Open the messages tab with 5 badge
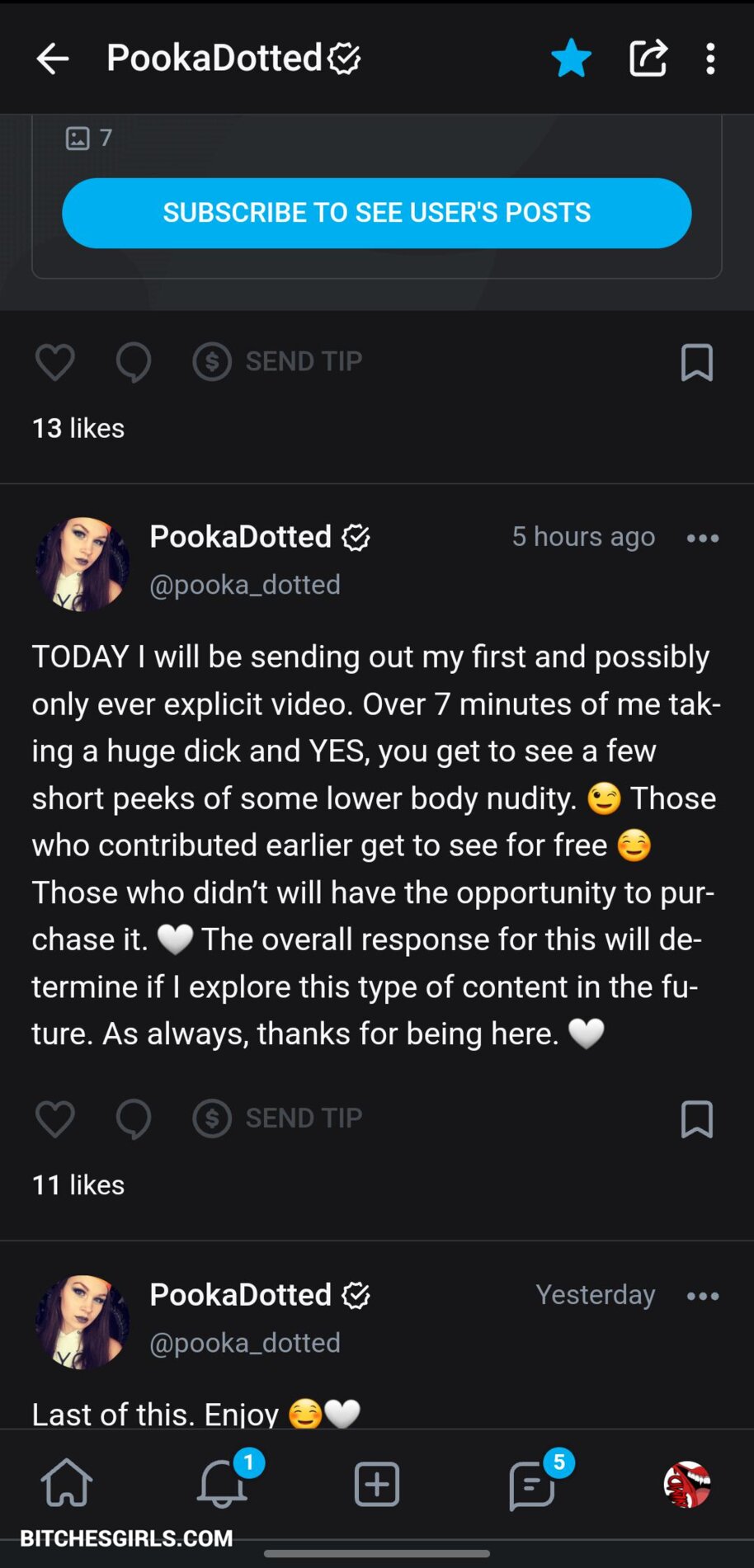Viewport: 754px width, 1568px height. click(x=532, y=1484)
